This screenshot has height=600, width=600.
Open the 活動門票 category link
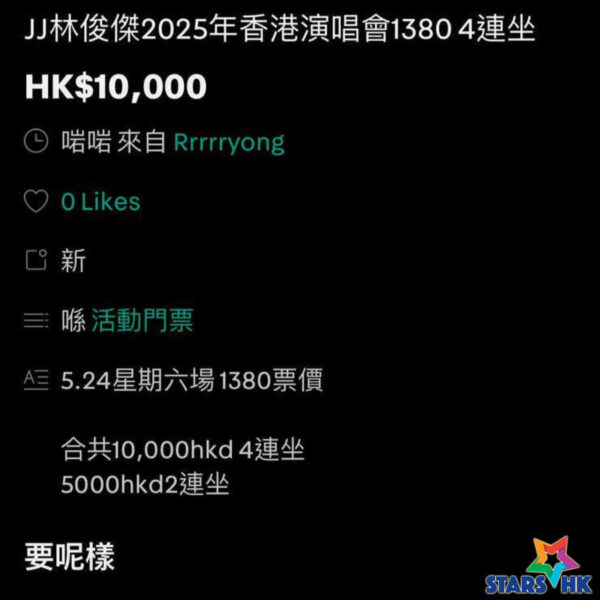coord(142,321)
